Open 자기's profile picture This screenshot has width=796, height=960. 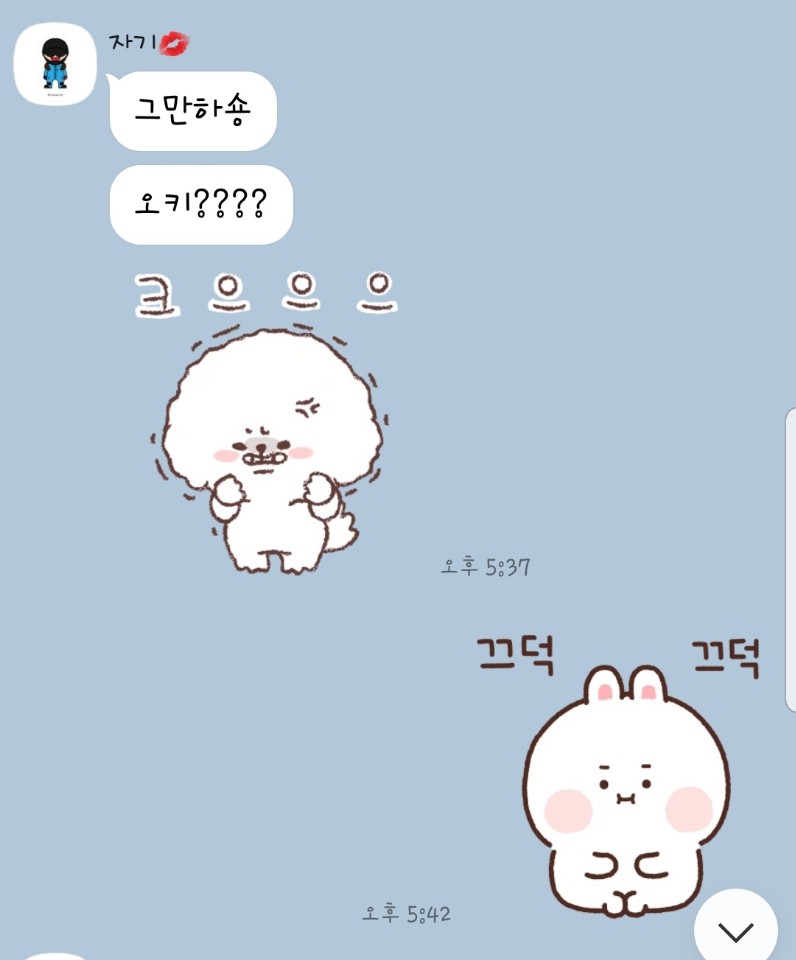click(x=55, y=63)
